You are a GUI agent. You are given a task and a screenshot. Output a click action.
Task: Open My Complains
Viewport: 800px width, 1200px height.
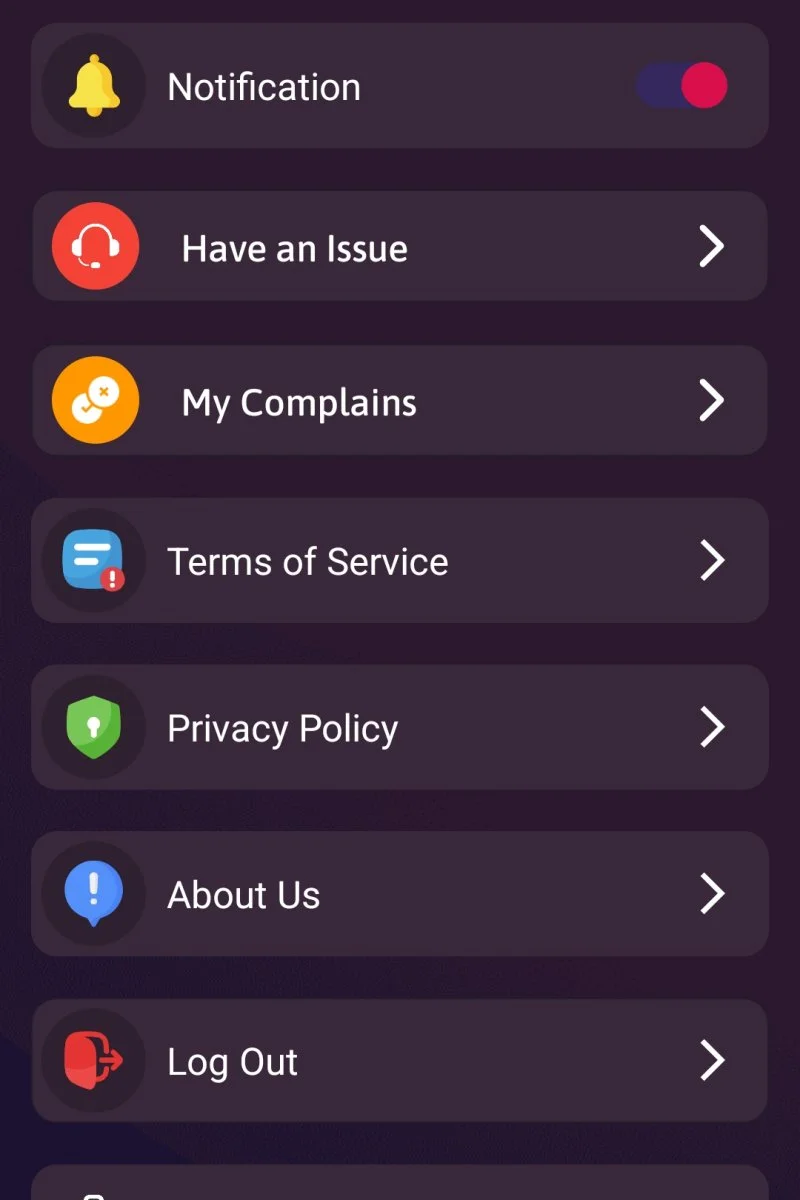click(x=400, y=401)
